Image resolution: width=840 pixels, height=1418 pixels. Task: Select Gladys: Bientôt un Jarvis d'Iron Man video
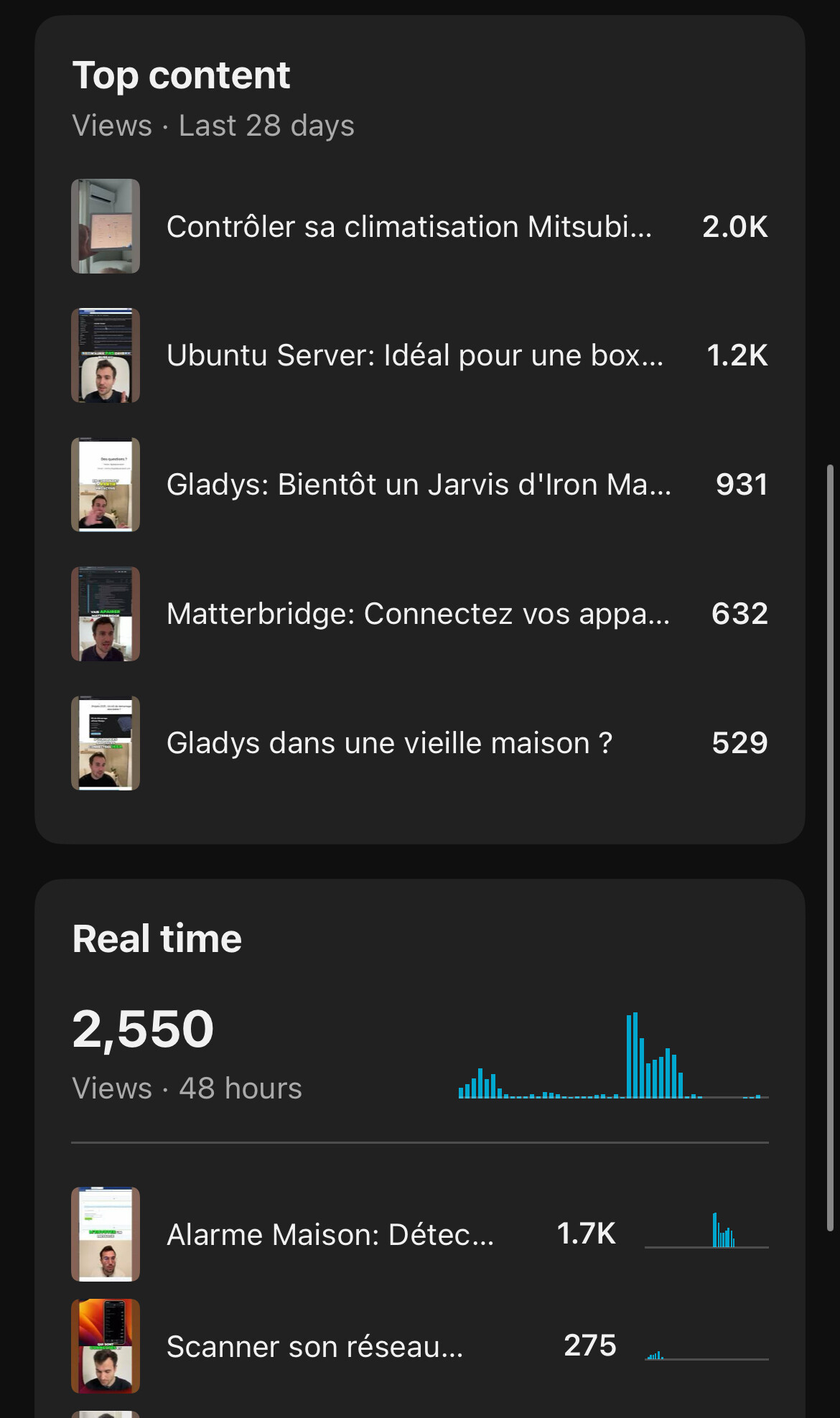(x=420, y=485)
